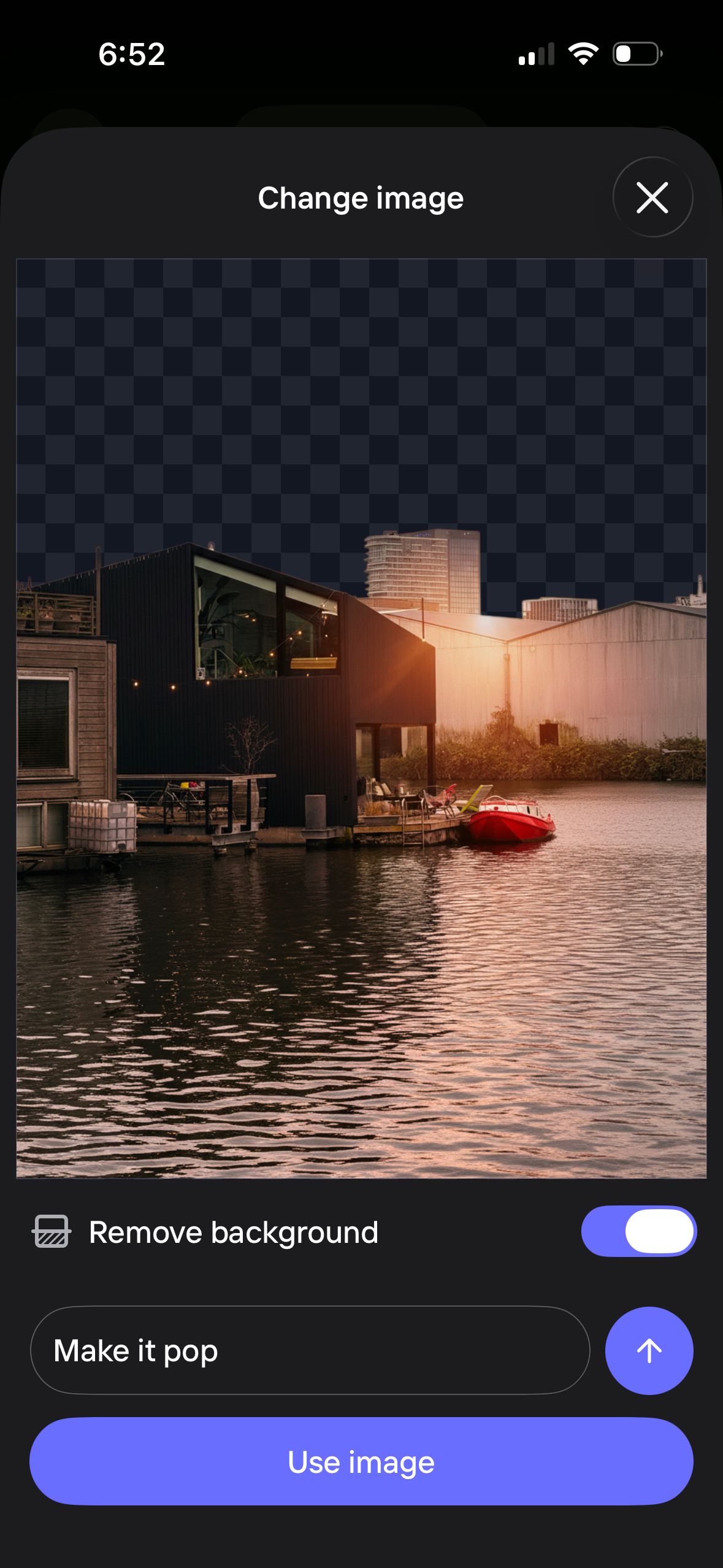Select the Change image sheet title
This screenshot has height=1568, width=723.
click(361, 198)
